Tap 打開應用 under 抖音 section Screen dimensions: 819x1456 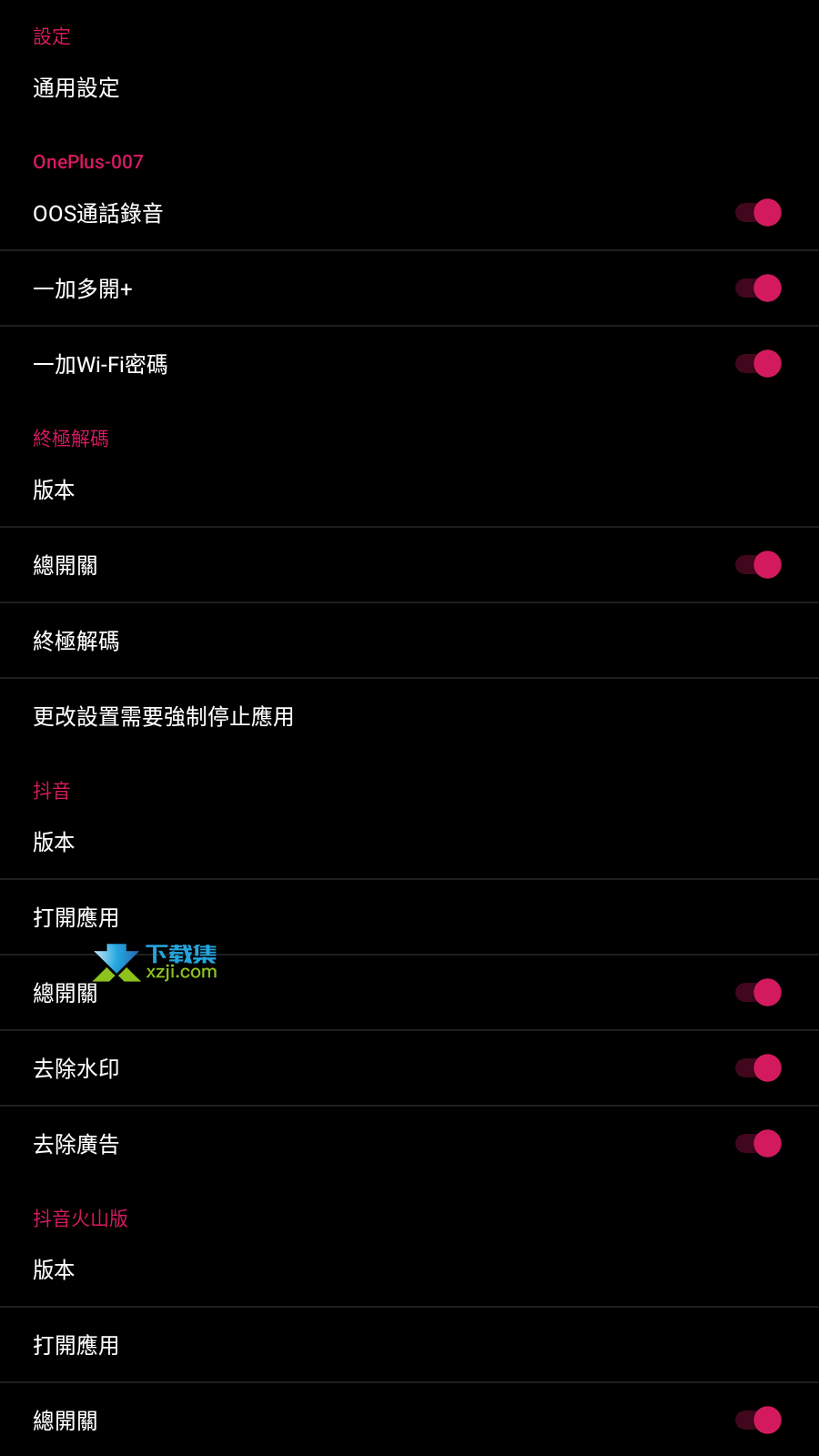tap(409, 917)
